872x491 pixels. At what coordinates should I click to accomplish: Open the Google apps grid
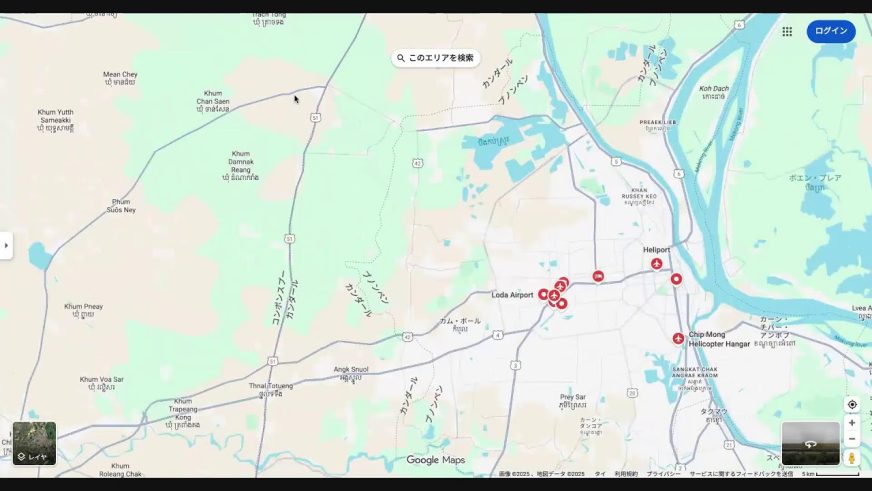tap(787, 31)
